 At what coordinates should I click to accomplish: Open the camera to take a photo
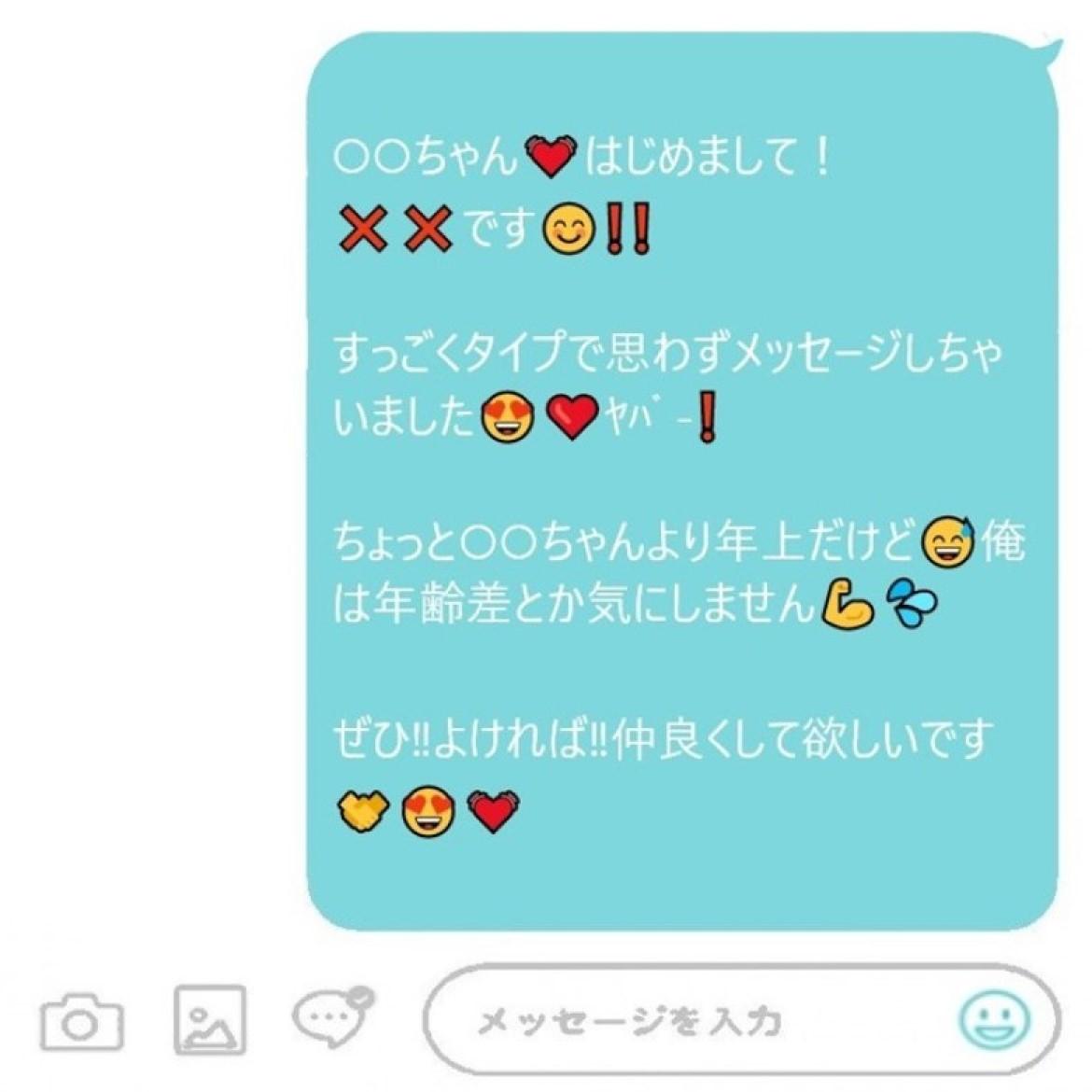(x=81, y=1023)
